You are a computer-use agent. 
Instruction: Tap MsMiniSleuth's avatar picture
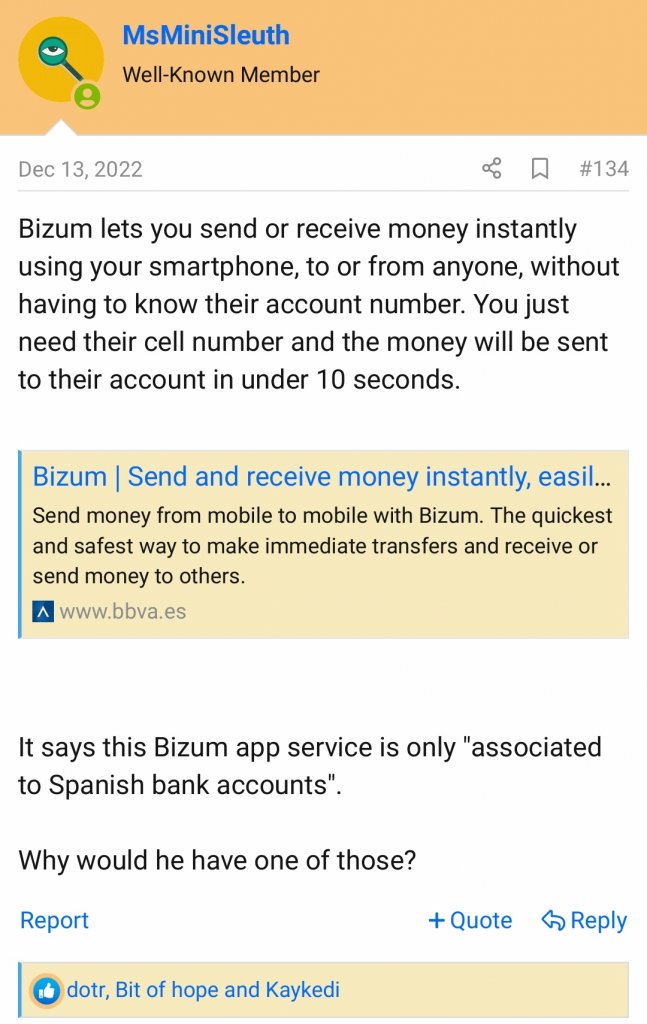click(60, 59)
